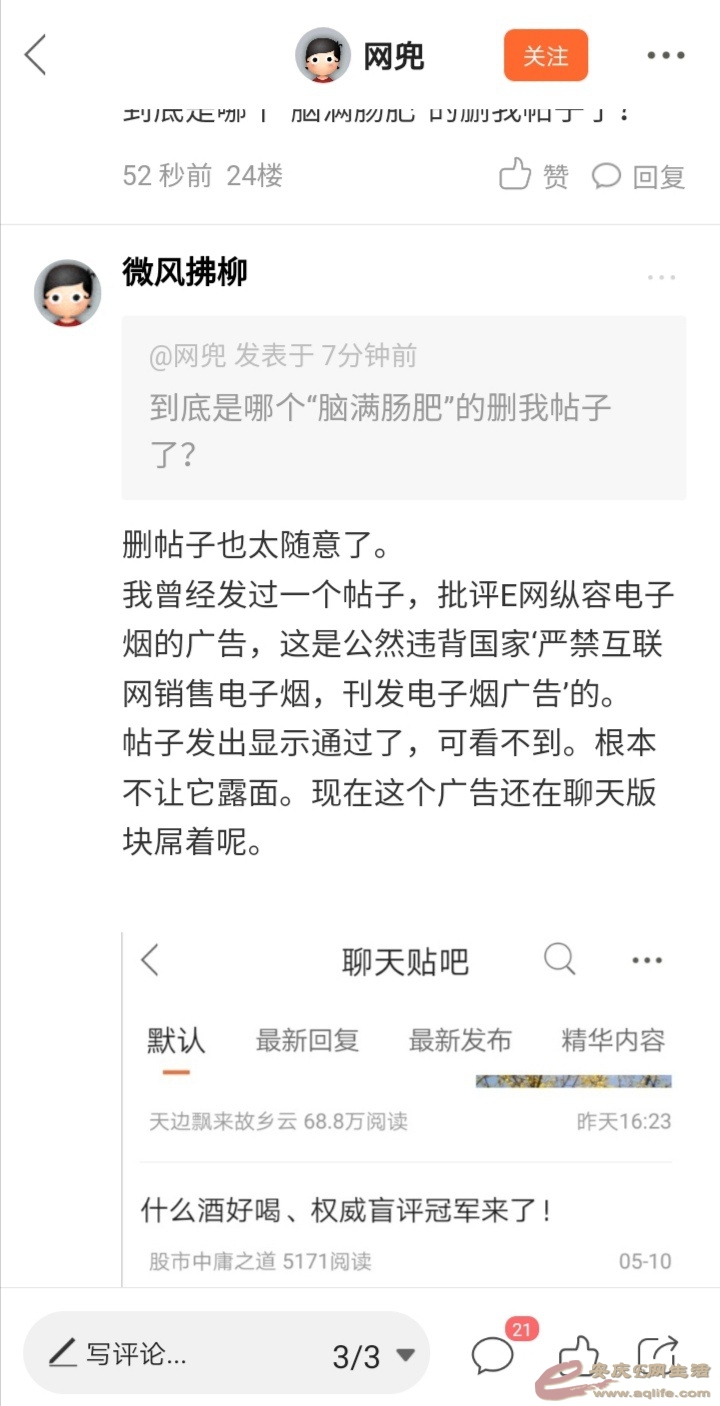
Task: Open 微风拂柳's profile avatar
Action: click(67, 293)
